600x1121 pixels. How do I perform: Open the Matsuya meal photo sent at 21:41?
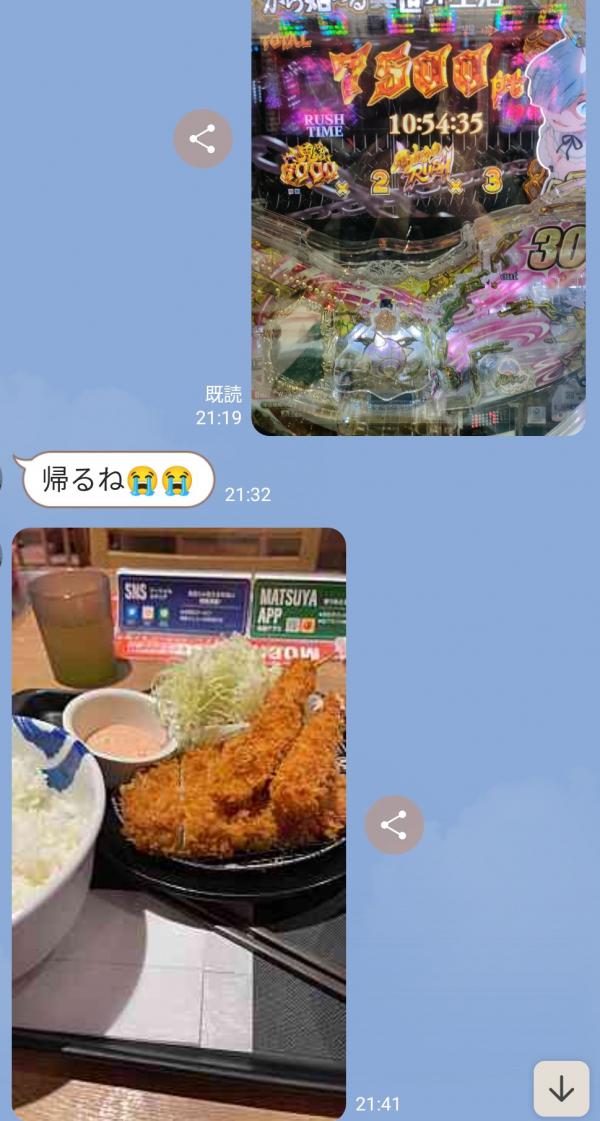point(179,824)
